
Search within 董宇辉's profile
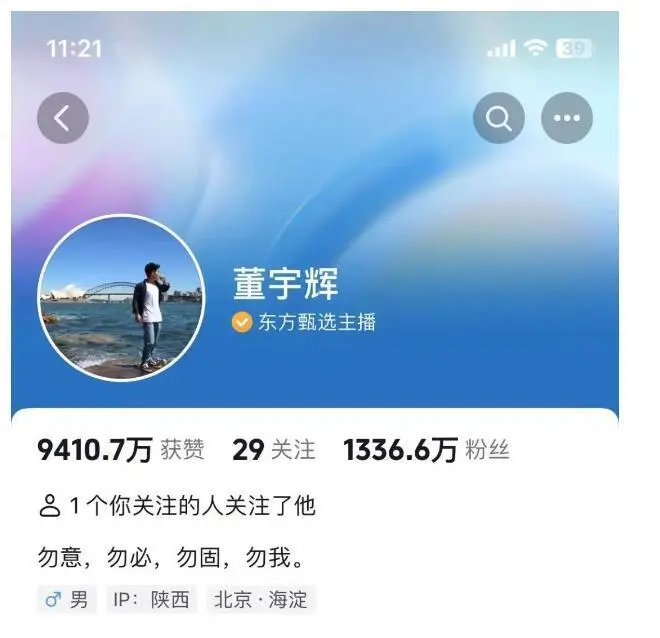tap(498, 118)
